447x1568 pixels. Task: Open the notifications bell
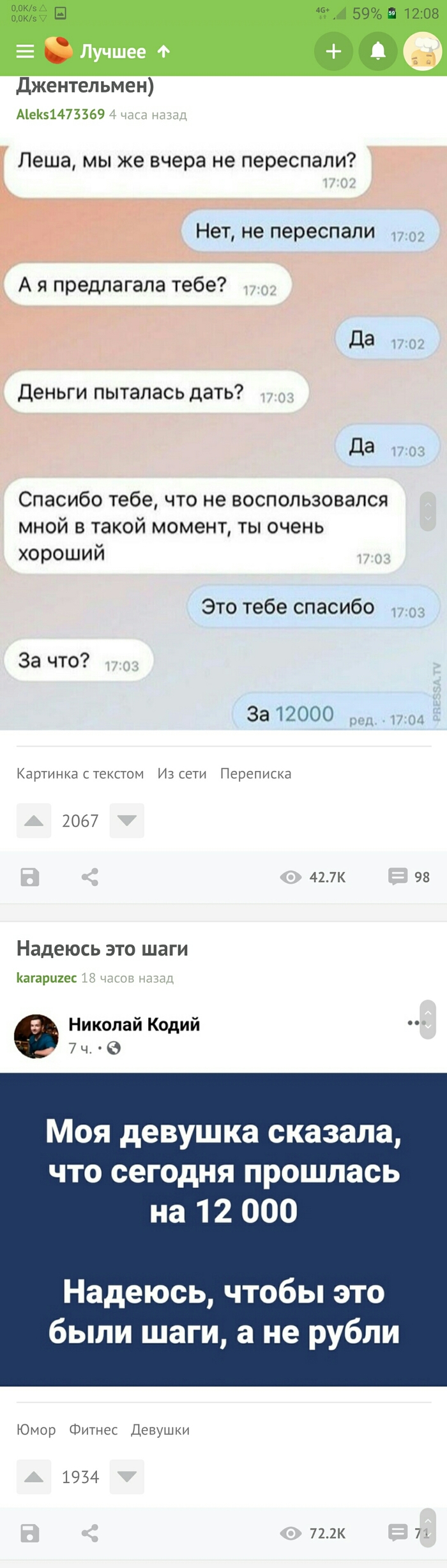pyautogui.click(x=378, y=52)
